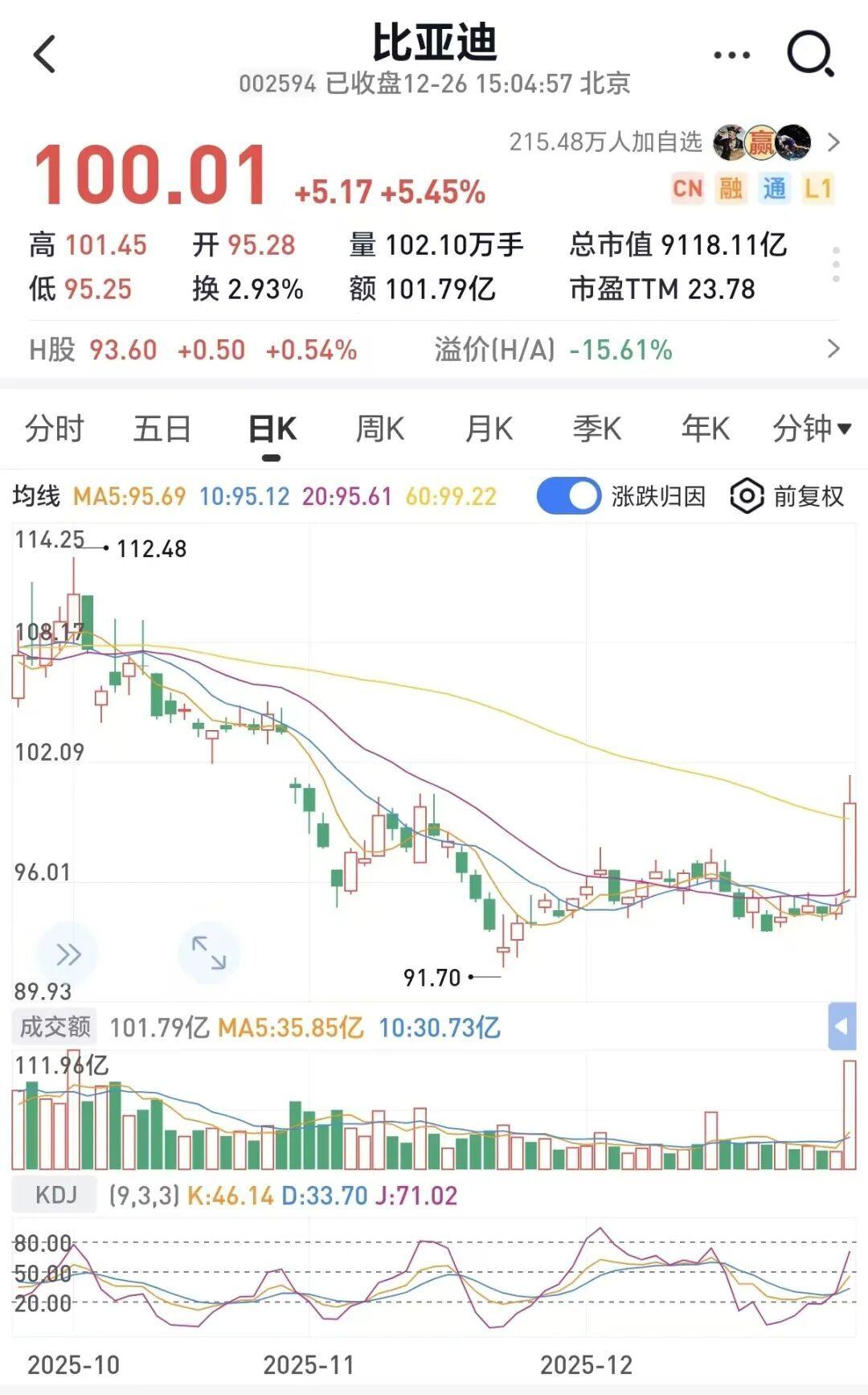The height and width of the screenshot is (1395, 868).
Task: Tap the fast-forward (>>) chart icon
Action: 69,953
